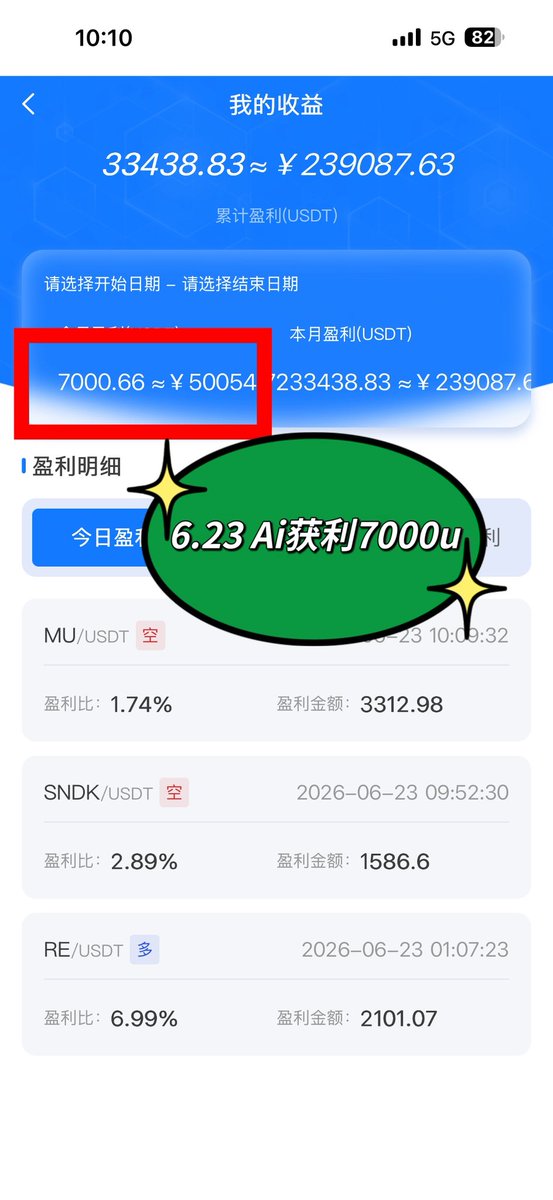The image size is (553, 1200).
Task: Select the end date 请选择结束日期
Action: click(240, 284)
